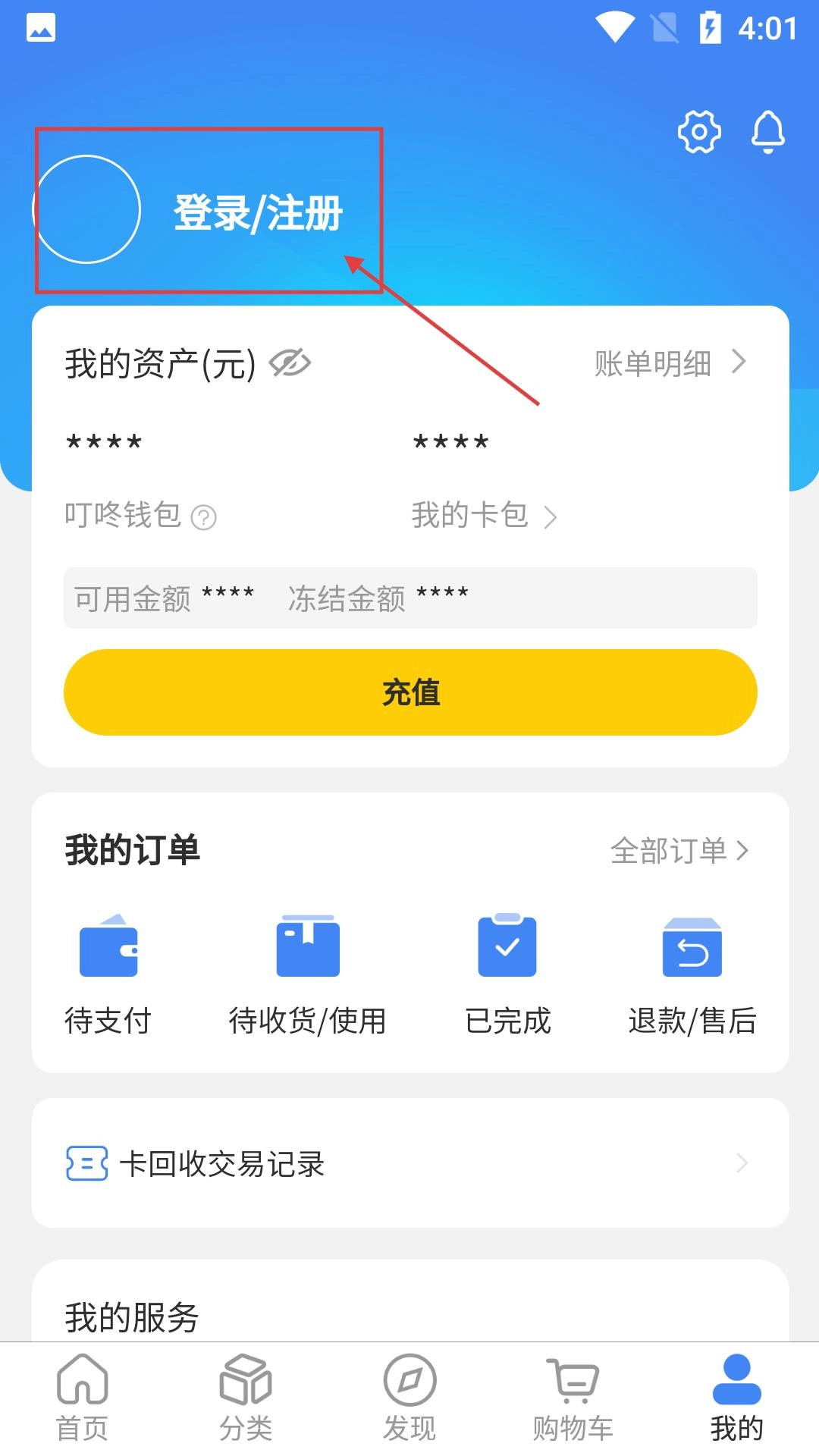This screenshot has height=1456, width=819.
Task: View 全部订单 all orders
Action: pos(679,851)
